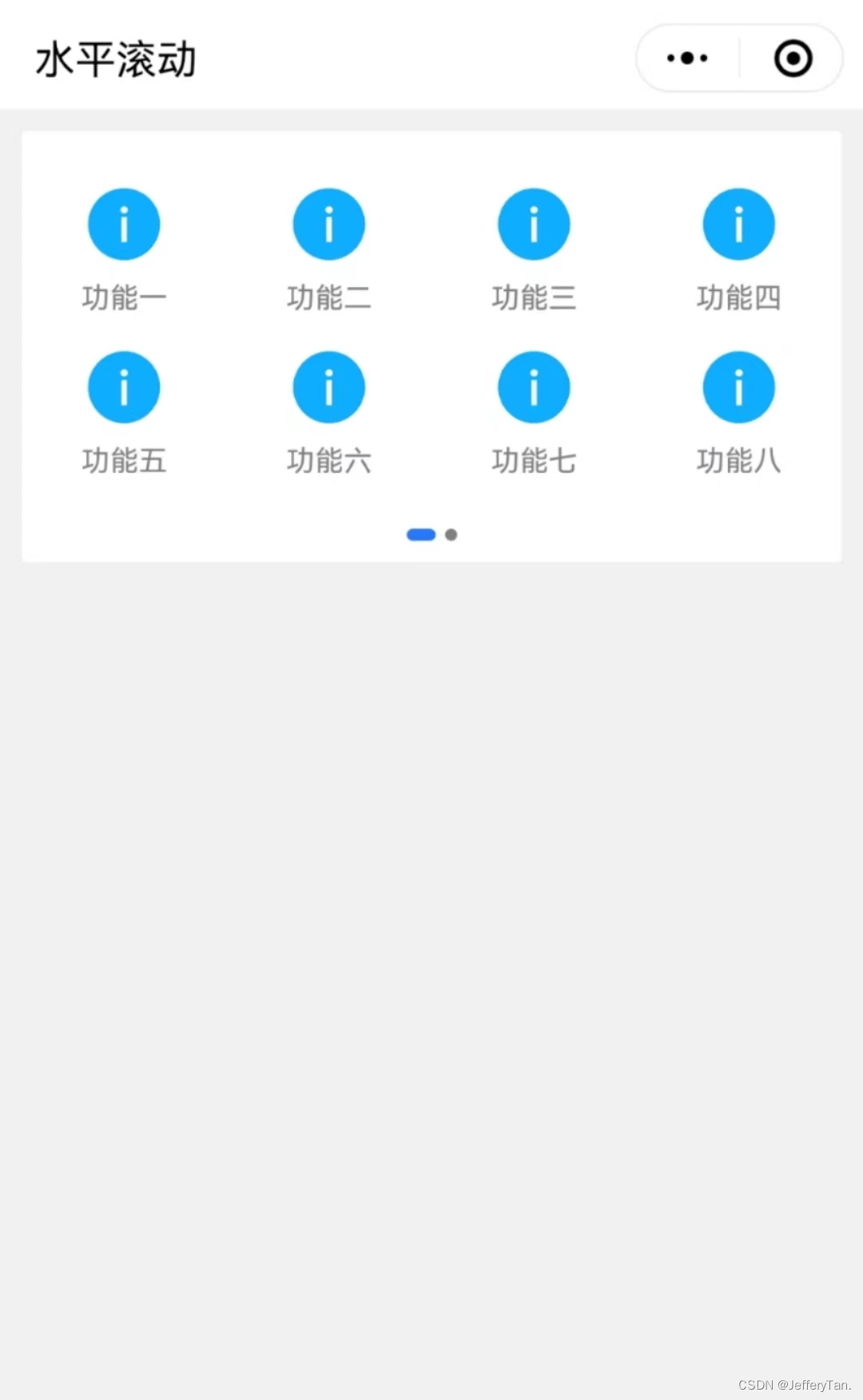
Task: Open the mini program more-options menu
Action: click(687, 58)
